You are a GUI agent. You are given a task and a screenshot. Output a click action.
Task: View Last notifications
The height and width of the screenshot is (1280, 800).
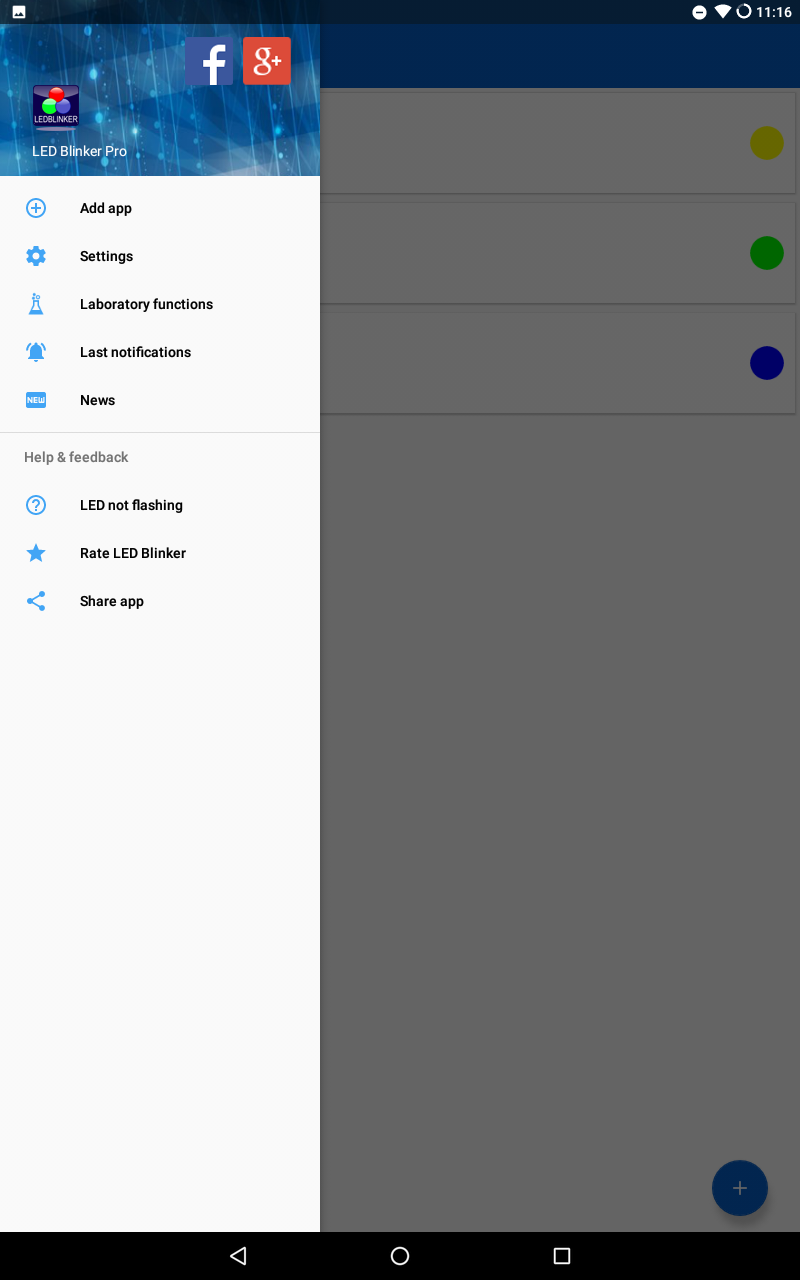coord(135,352)
